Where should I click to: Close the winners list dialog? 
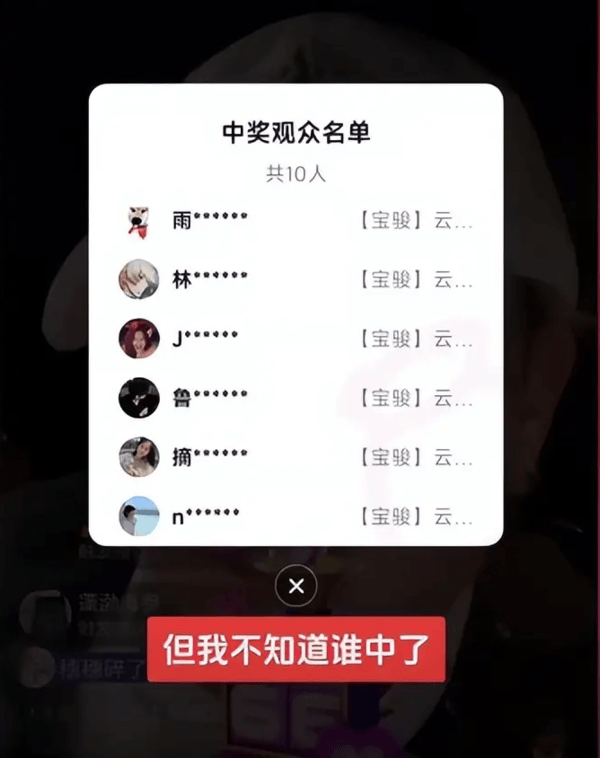coord(296,587)
